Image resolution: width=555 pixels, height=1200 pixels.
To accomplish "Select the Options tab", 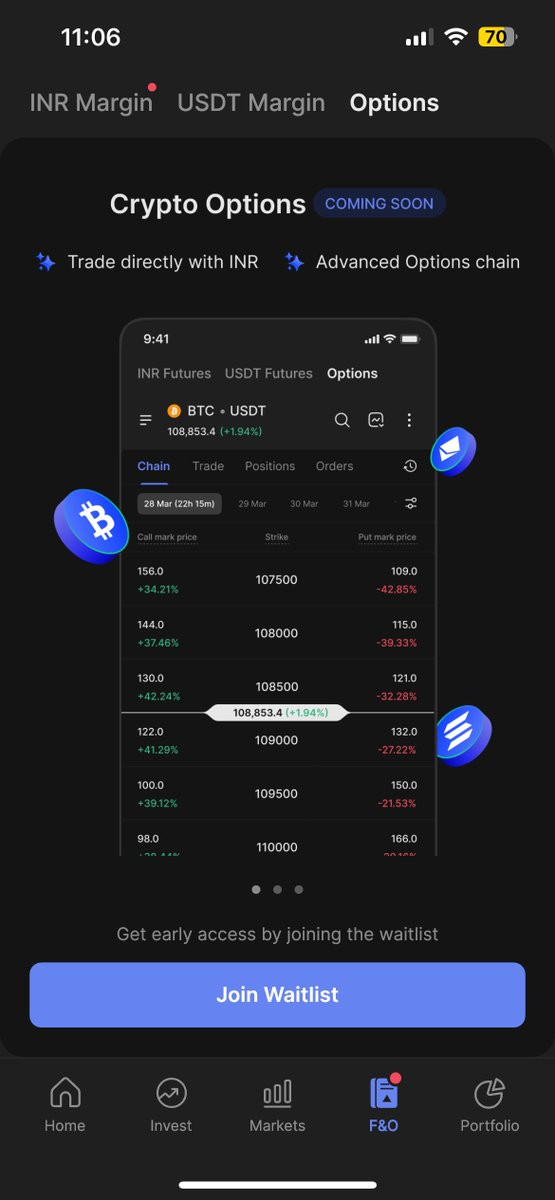I will tap(394, 103).
